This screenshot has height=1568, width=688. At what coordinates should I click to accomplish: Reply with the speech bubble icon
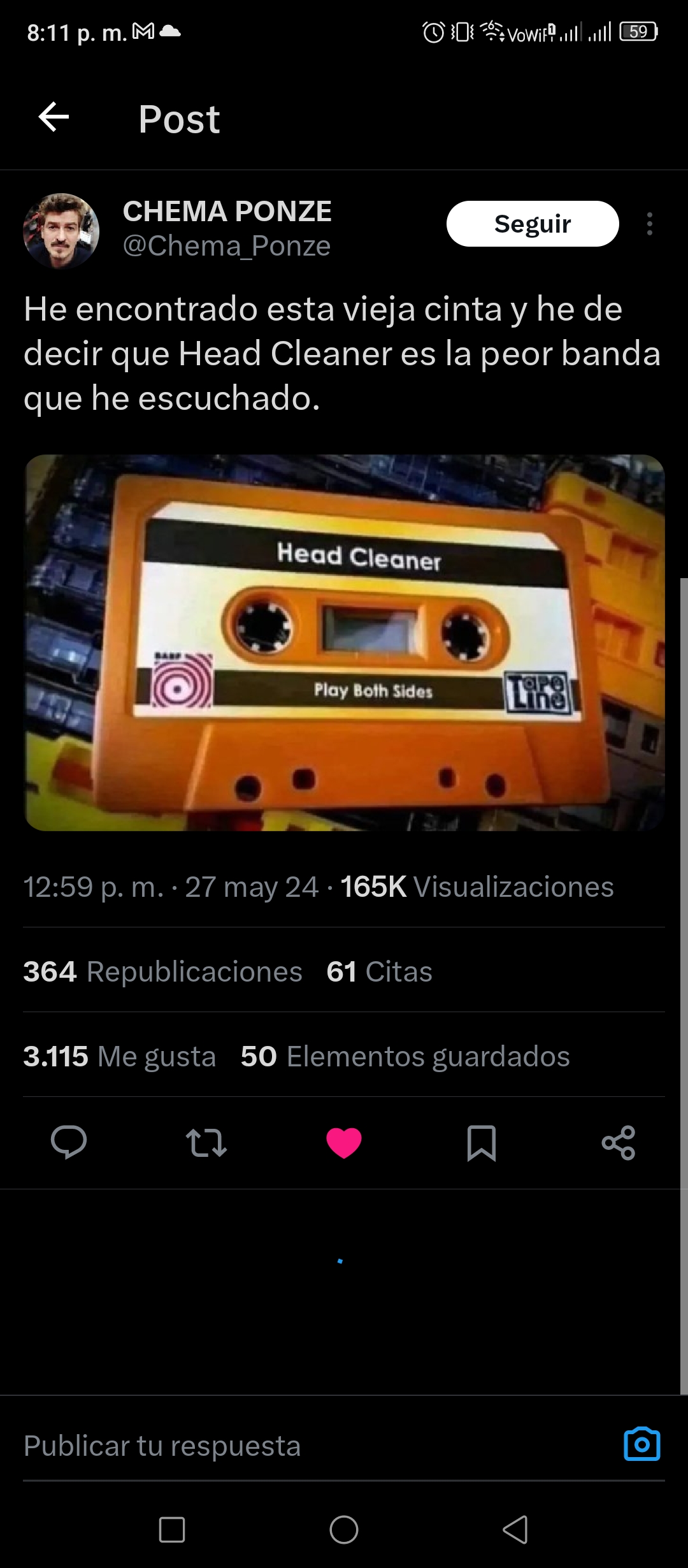pos(69,1142)
